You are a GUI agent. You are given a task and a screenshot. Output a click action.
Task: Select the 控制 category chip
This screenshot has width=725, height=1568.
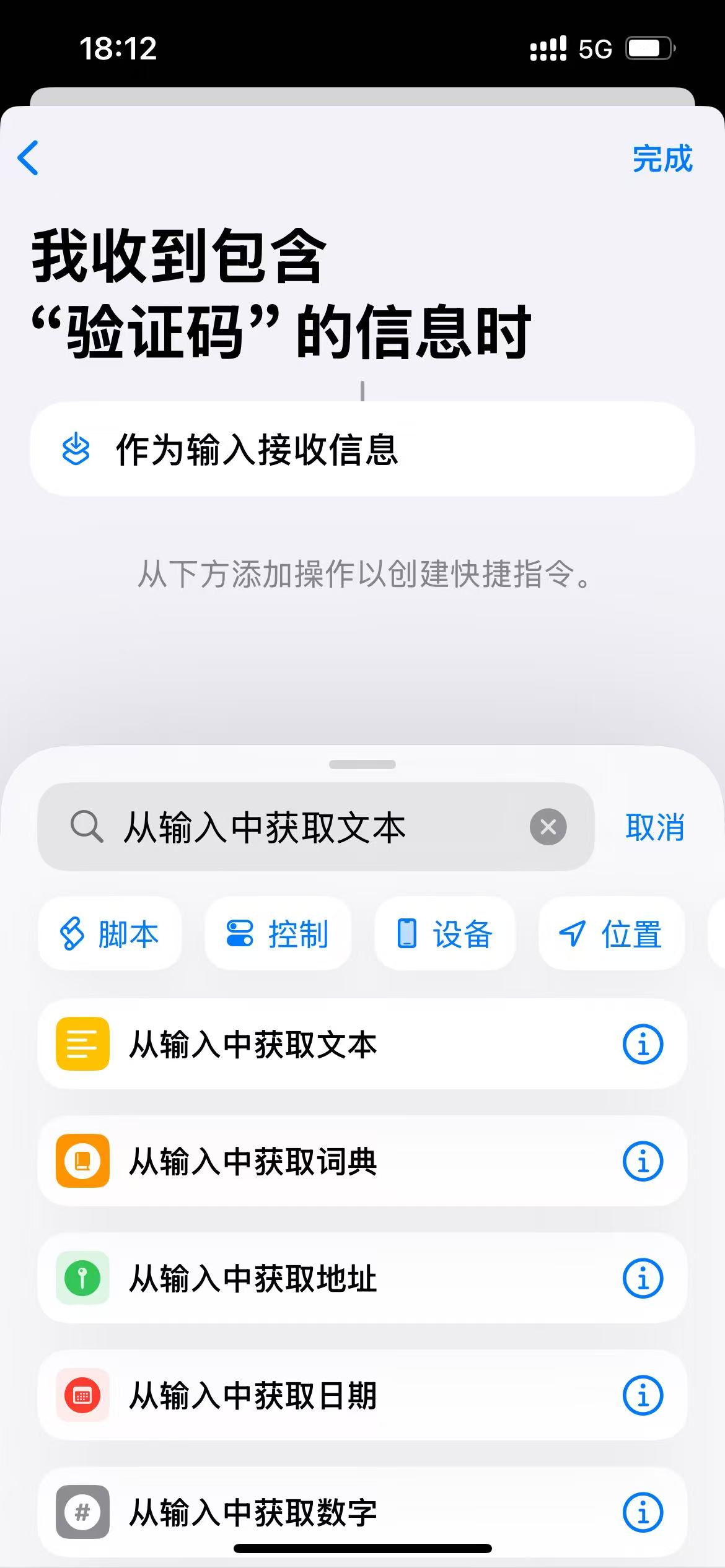click(x=278, y=934)
